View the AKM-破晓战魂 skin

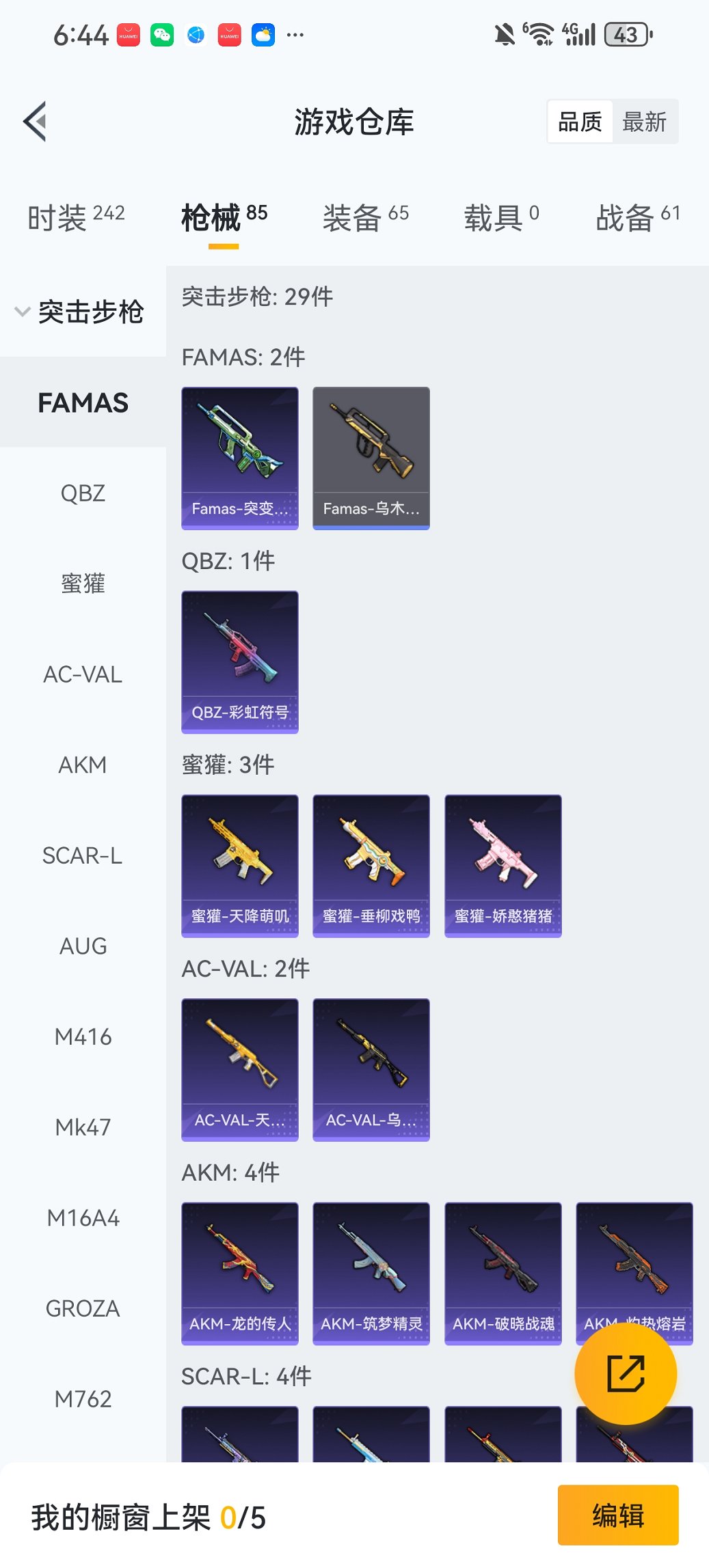coord(503,1274)
